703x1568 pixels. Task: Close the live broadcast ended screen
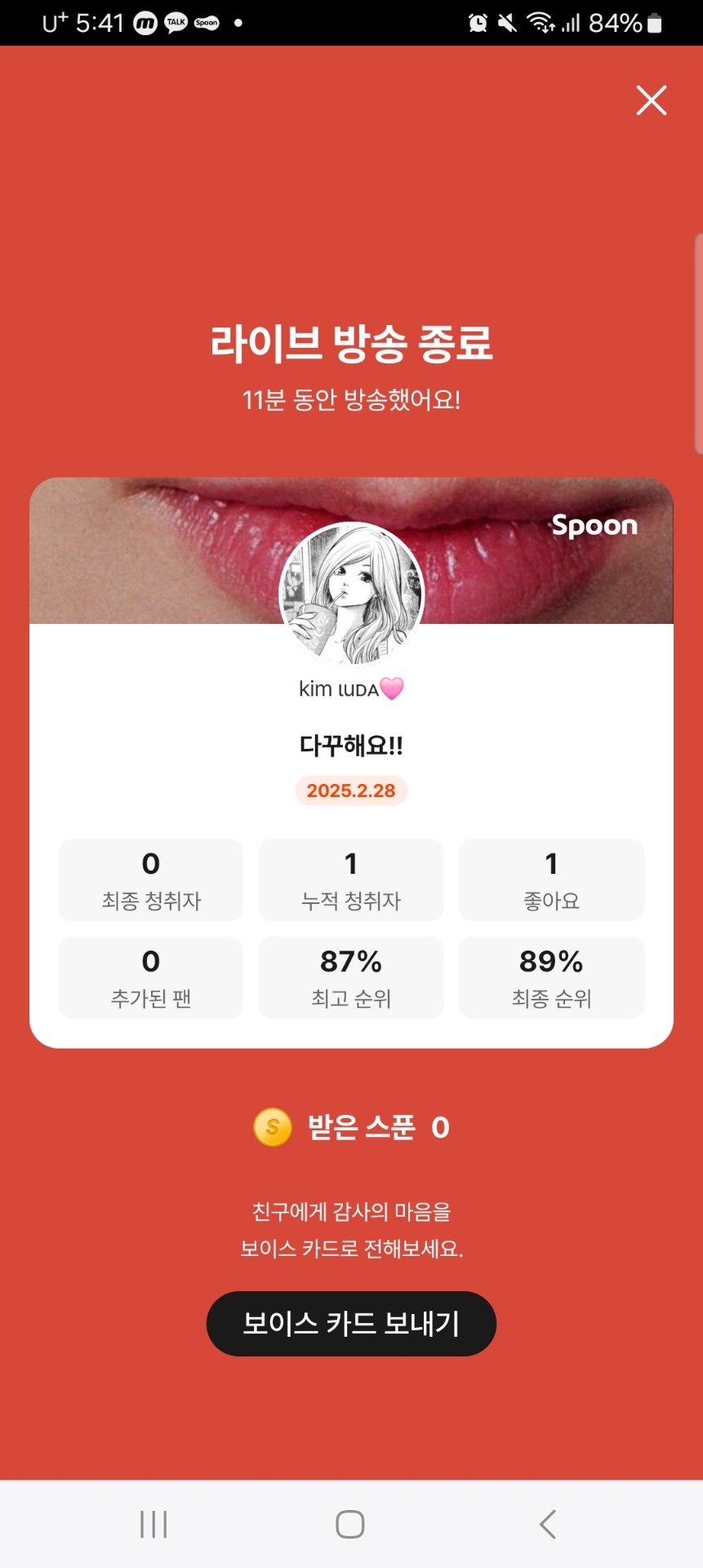click(652, 100)
